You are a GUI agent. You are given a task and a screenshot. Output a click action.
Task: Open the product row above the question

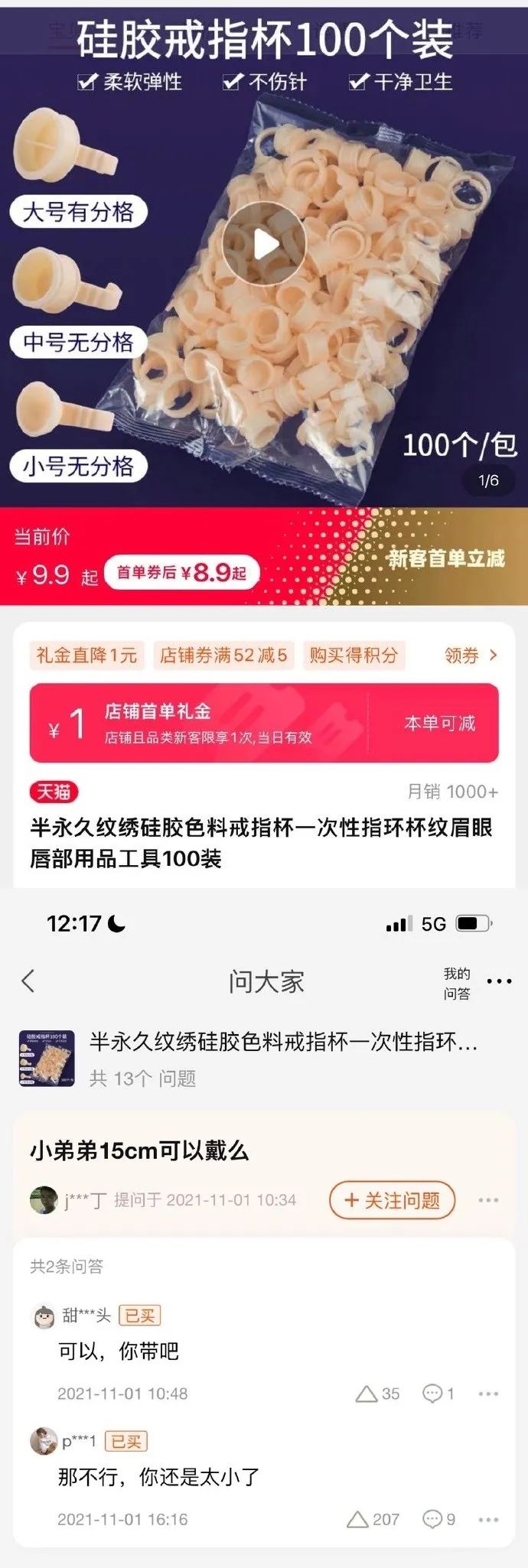(264, 1059)
